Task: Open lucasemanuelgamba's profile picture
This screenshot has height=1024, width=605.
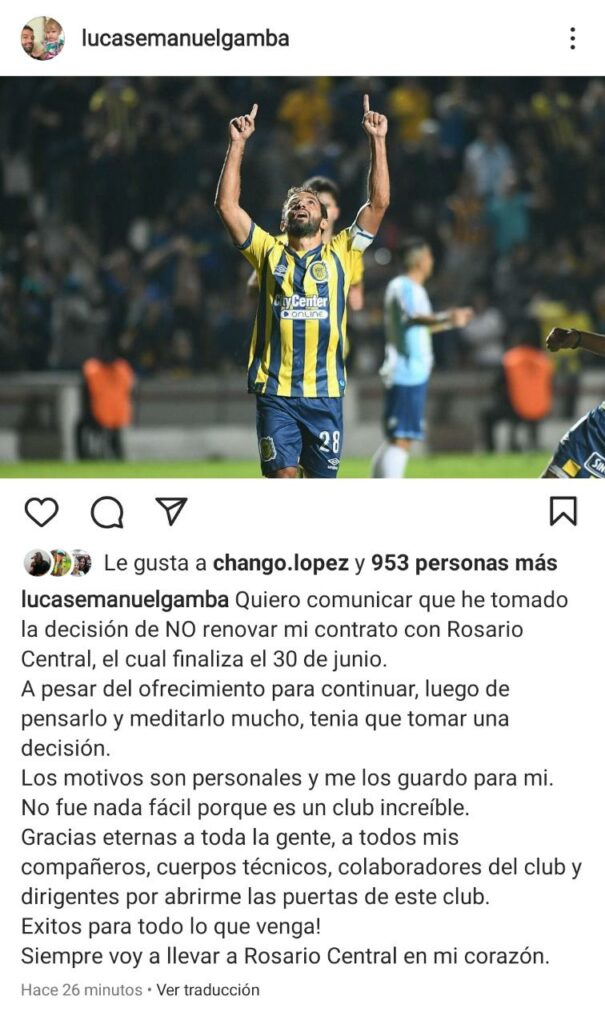Action: 42,39
